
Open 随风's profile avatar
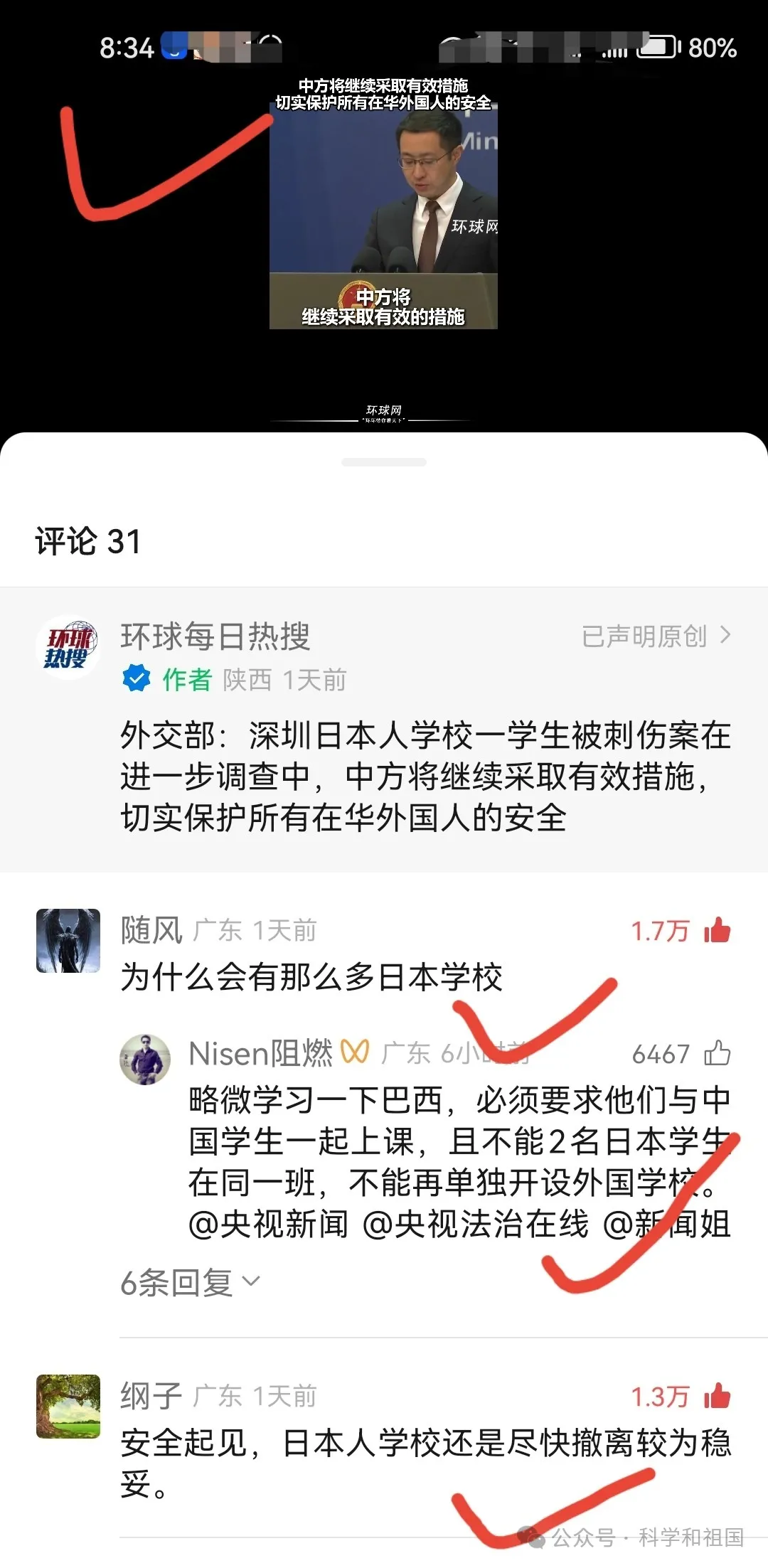tap(68, 940)
